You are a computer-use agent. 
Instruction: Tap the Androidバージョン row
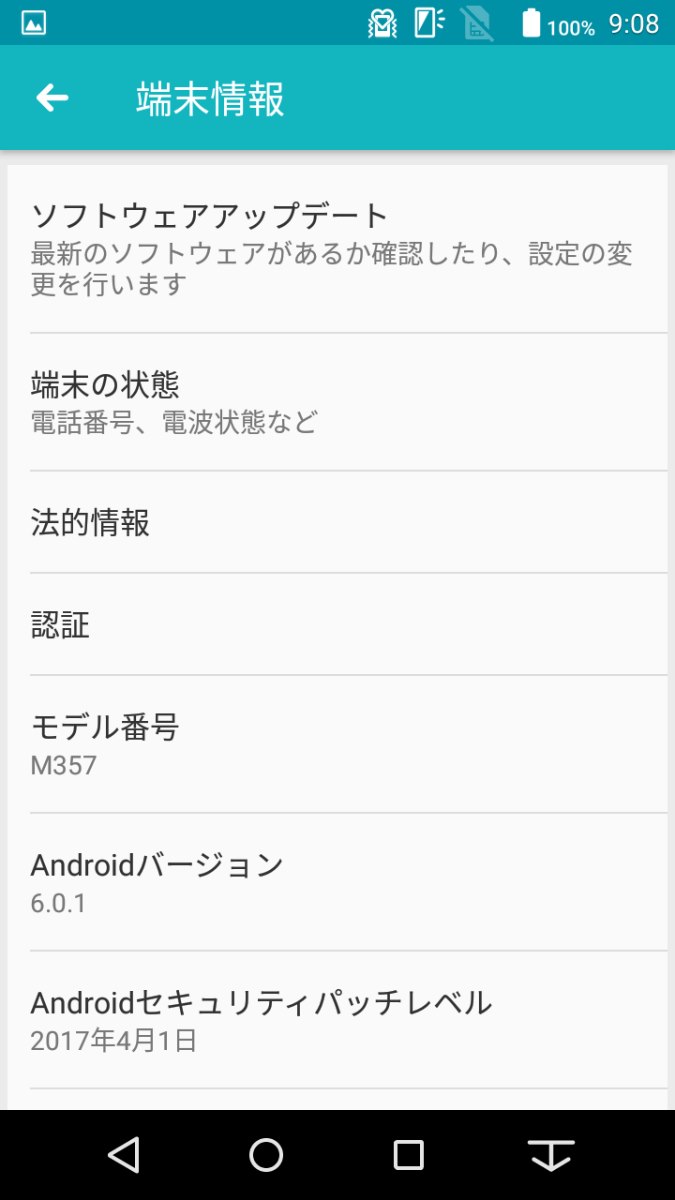(337, 882)
